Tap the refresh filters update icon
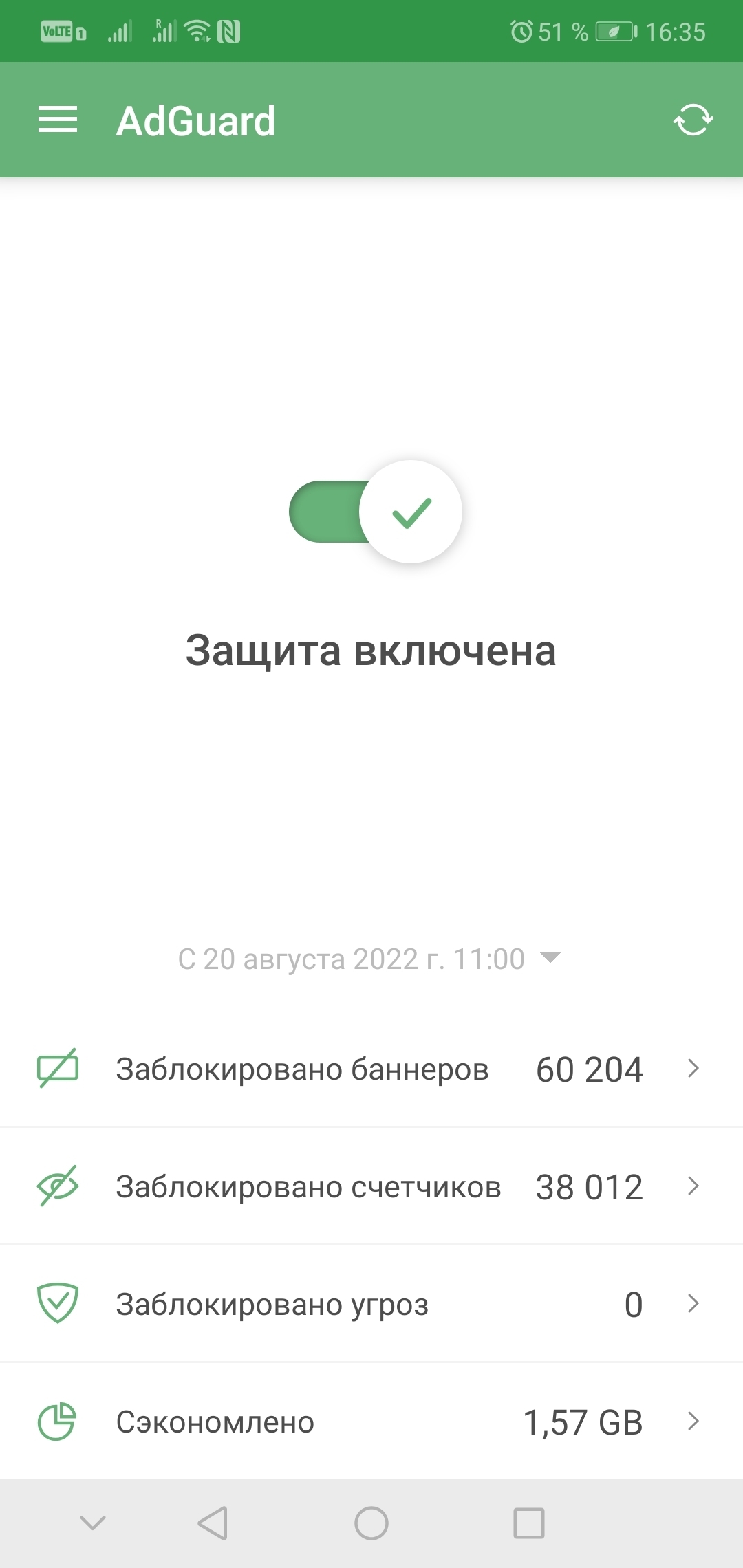The width and height of the screenshot is (743, 1568). 693,120
